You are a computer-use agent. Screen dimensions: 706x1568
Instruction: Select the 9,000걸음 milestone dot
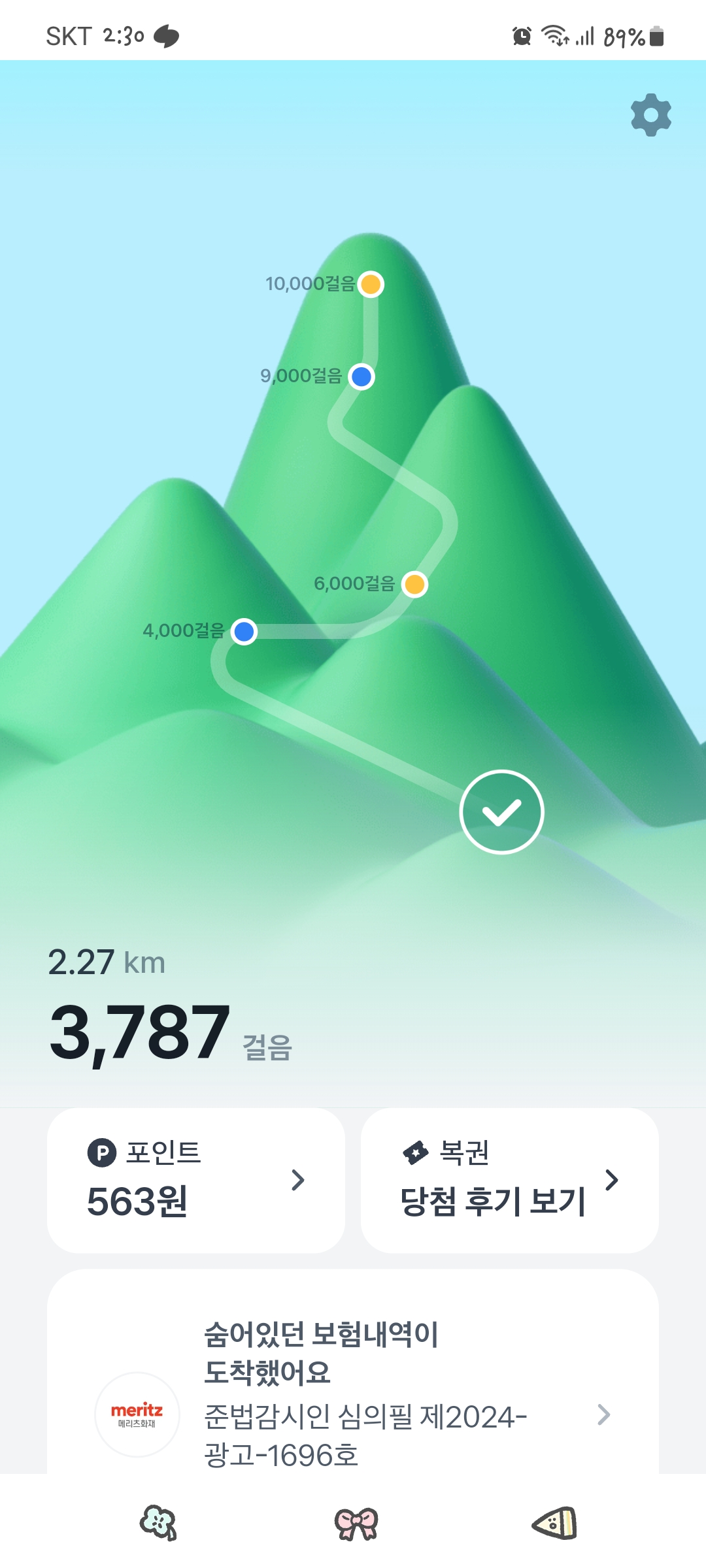point(361,376)
